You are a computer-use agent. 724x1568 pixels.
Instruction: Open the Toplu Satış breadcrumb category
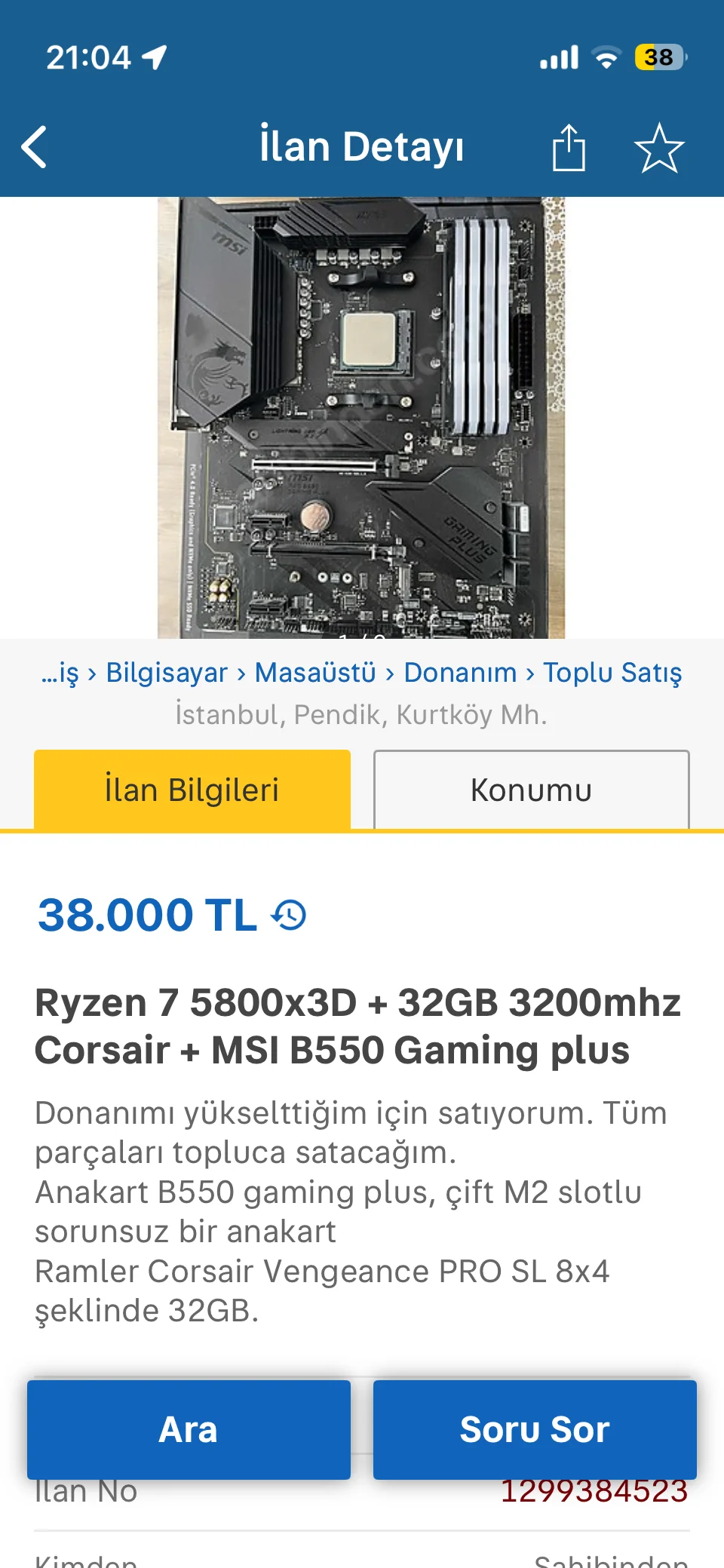[612, 672]
